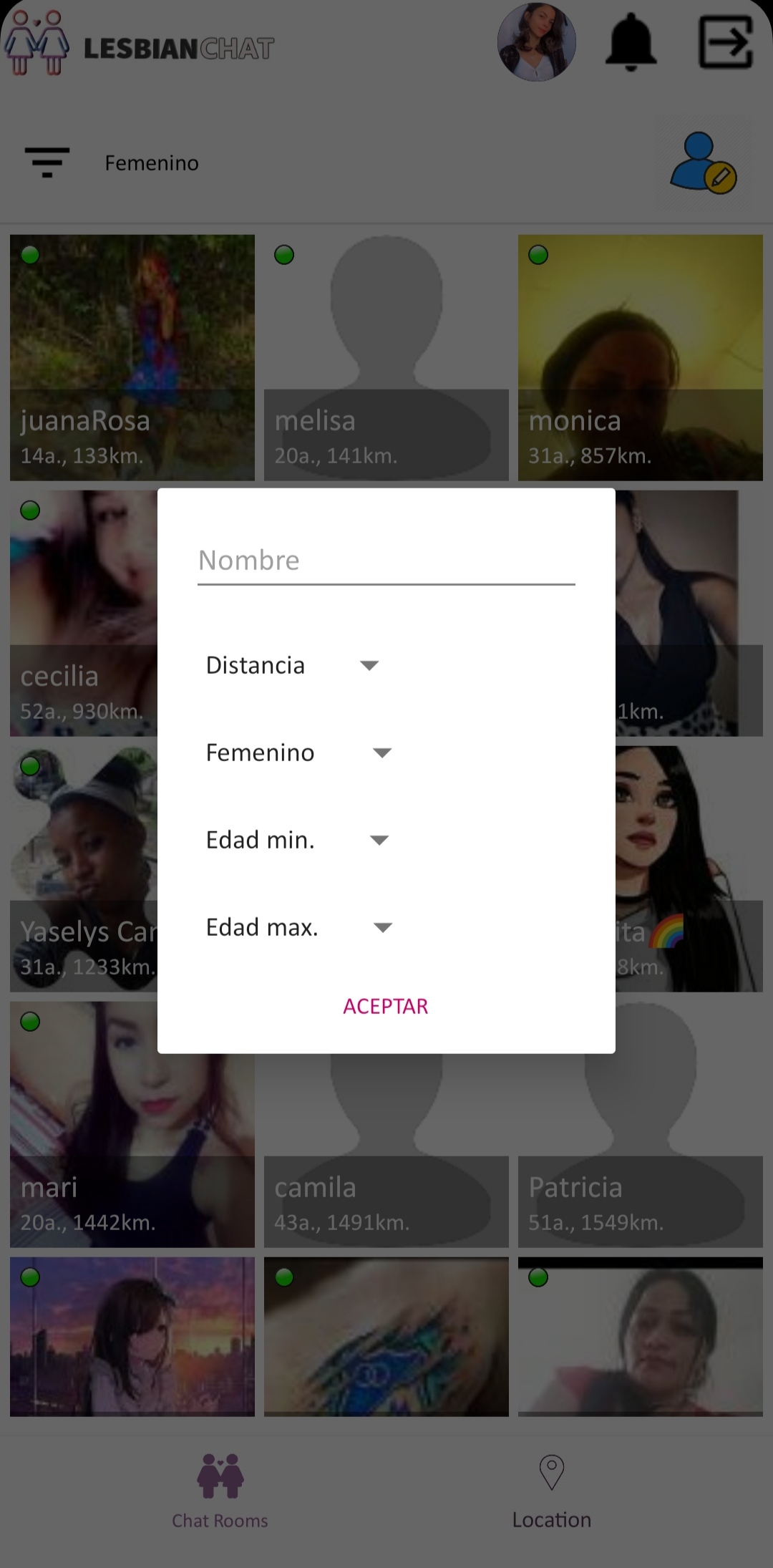773x1568 pixels.
Task: Expand the Edad min. dropdown
Action: coord(297,841)
